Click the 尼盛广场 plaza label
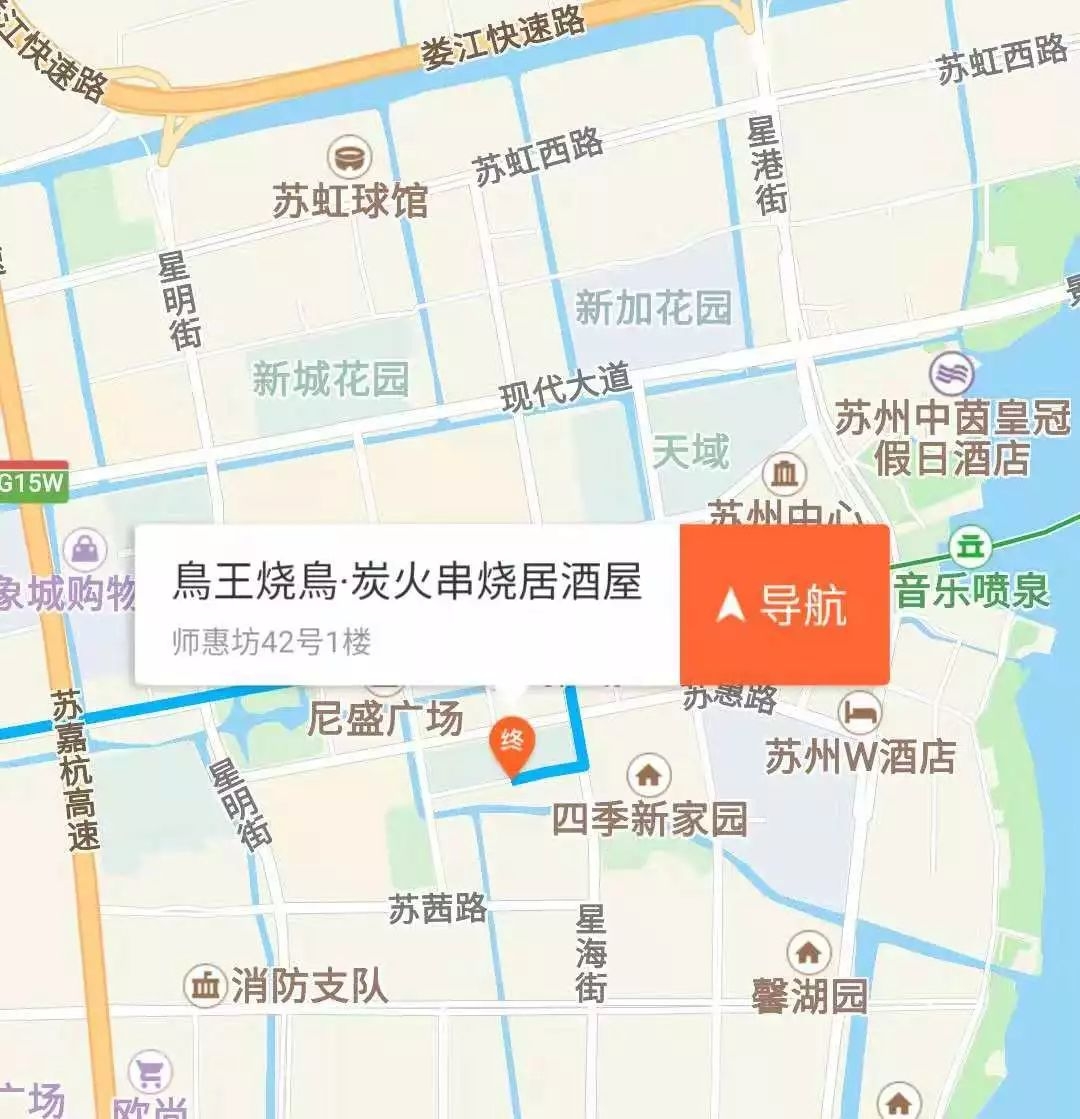 point(385,715)
